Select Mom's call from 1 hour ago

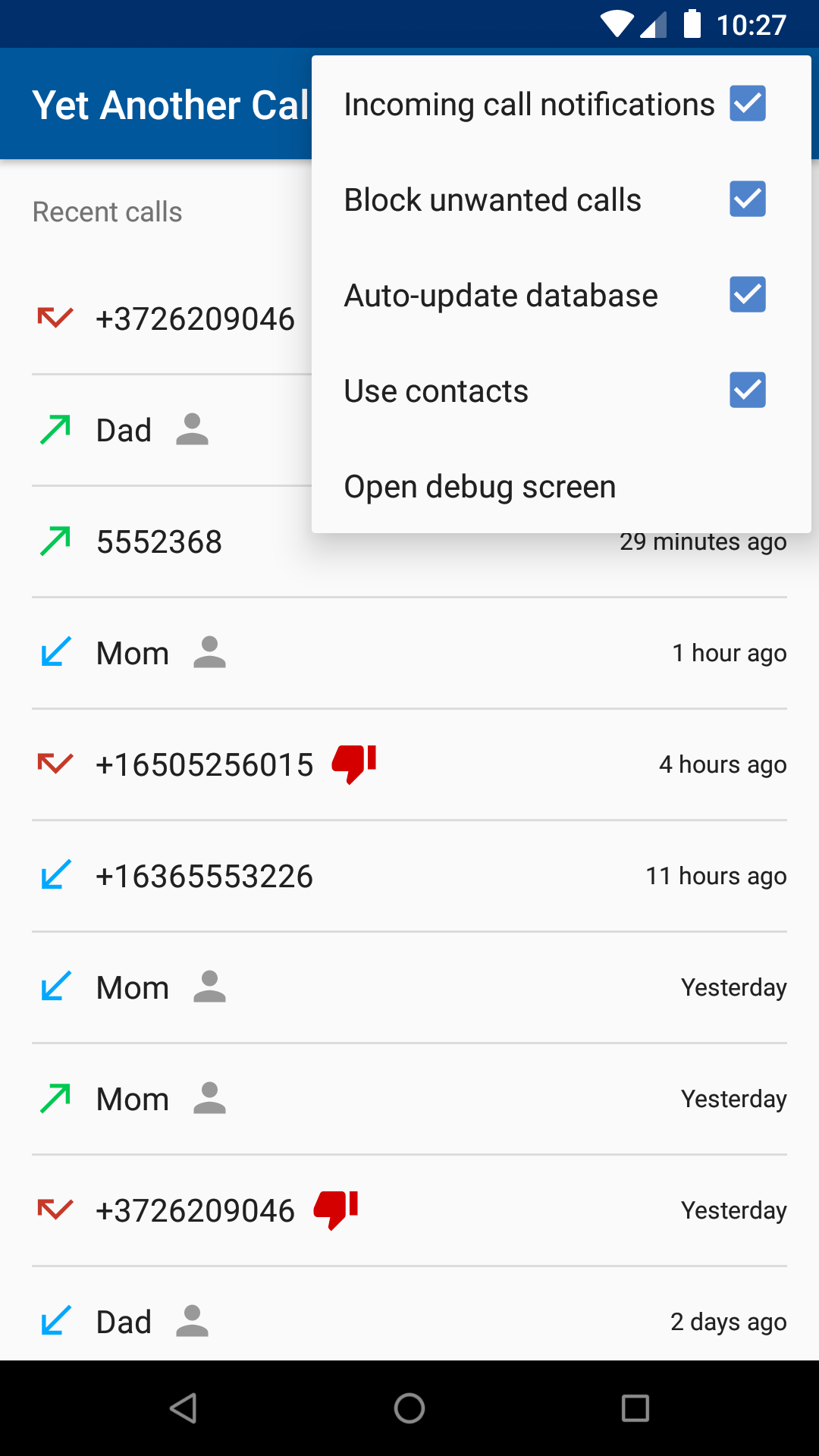[x=409, y=654]
